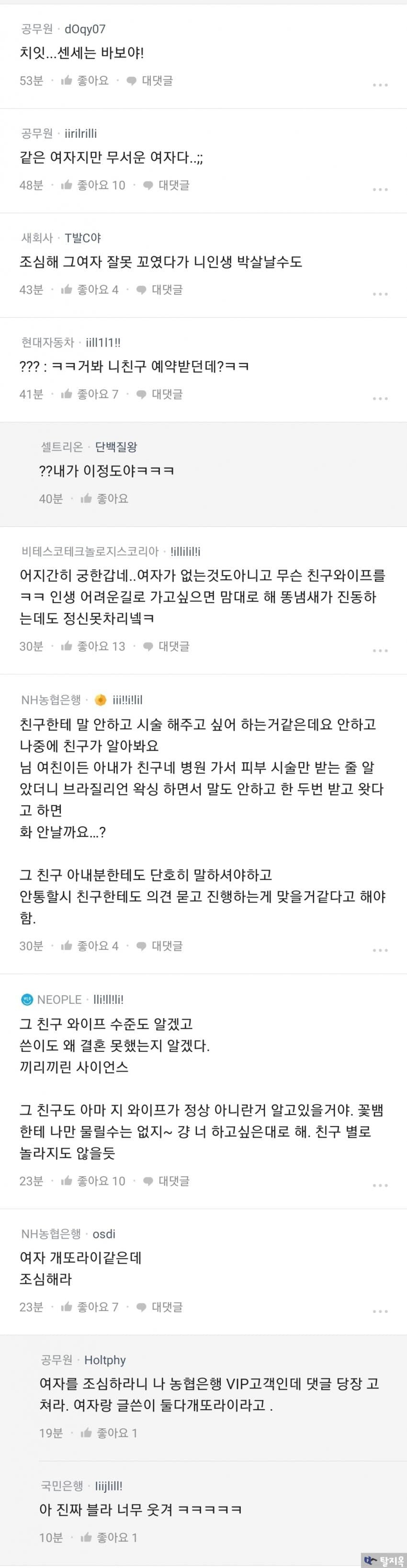Like the 비테스코테크놀로지스코리아 comment
Screen dimensions: 407x1568
[92, 646]
